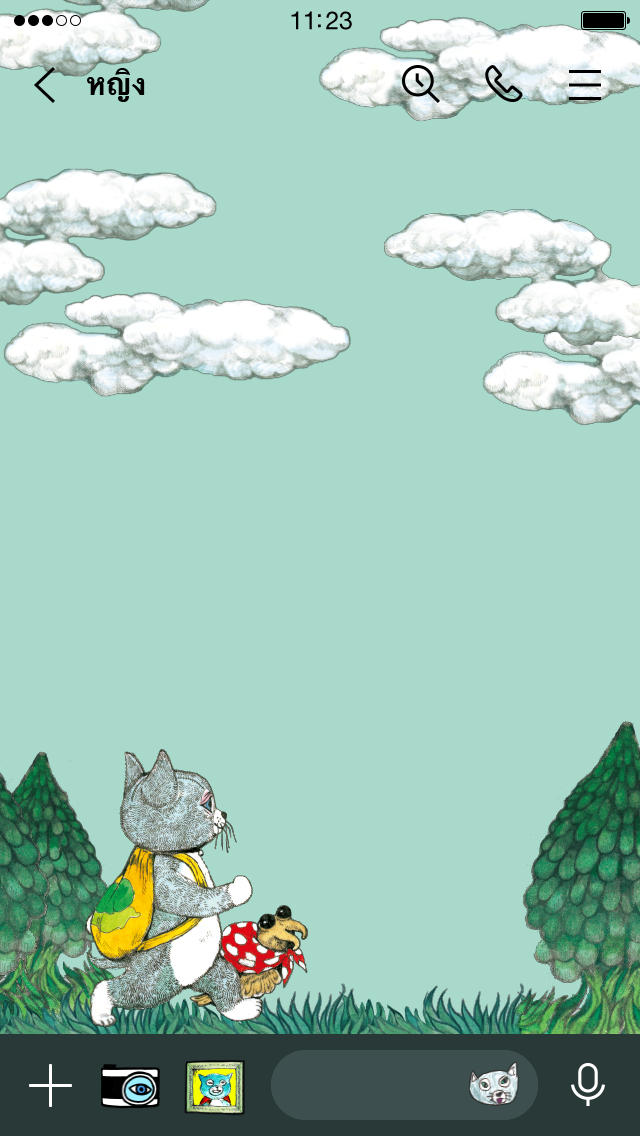Screen dimensions: 640x1136
Task: Open the plus attachment menu
Action: tap(50, 1086)
